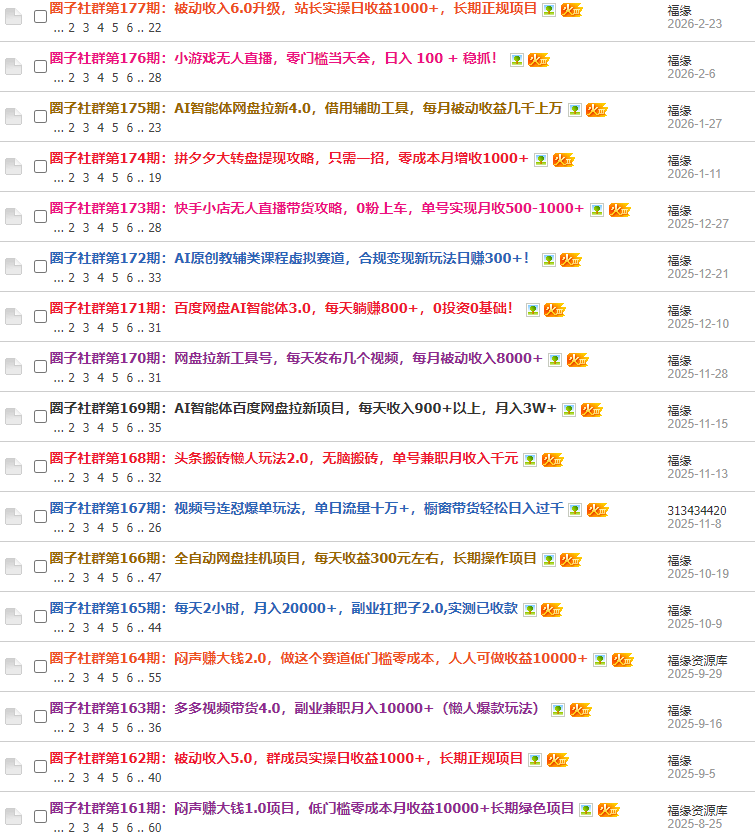Go to page 60 of 第161期 thread
The image size is (755, 833).
(154, 827)
